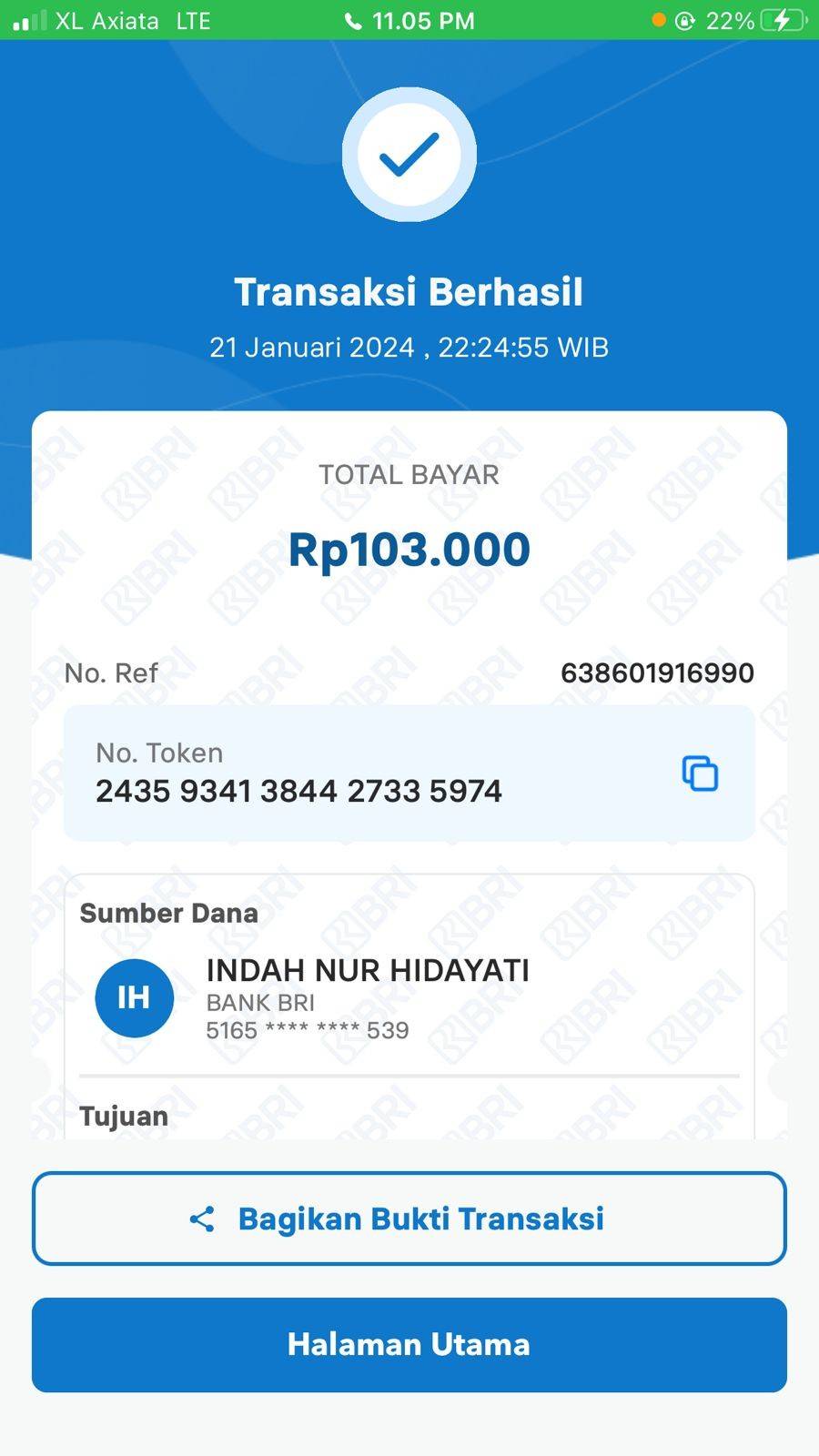Copy the token number
819x1456 pixels.
[700, 773]
